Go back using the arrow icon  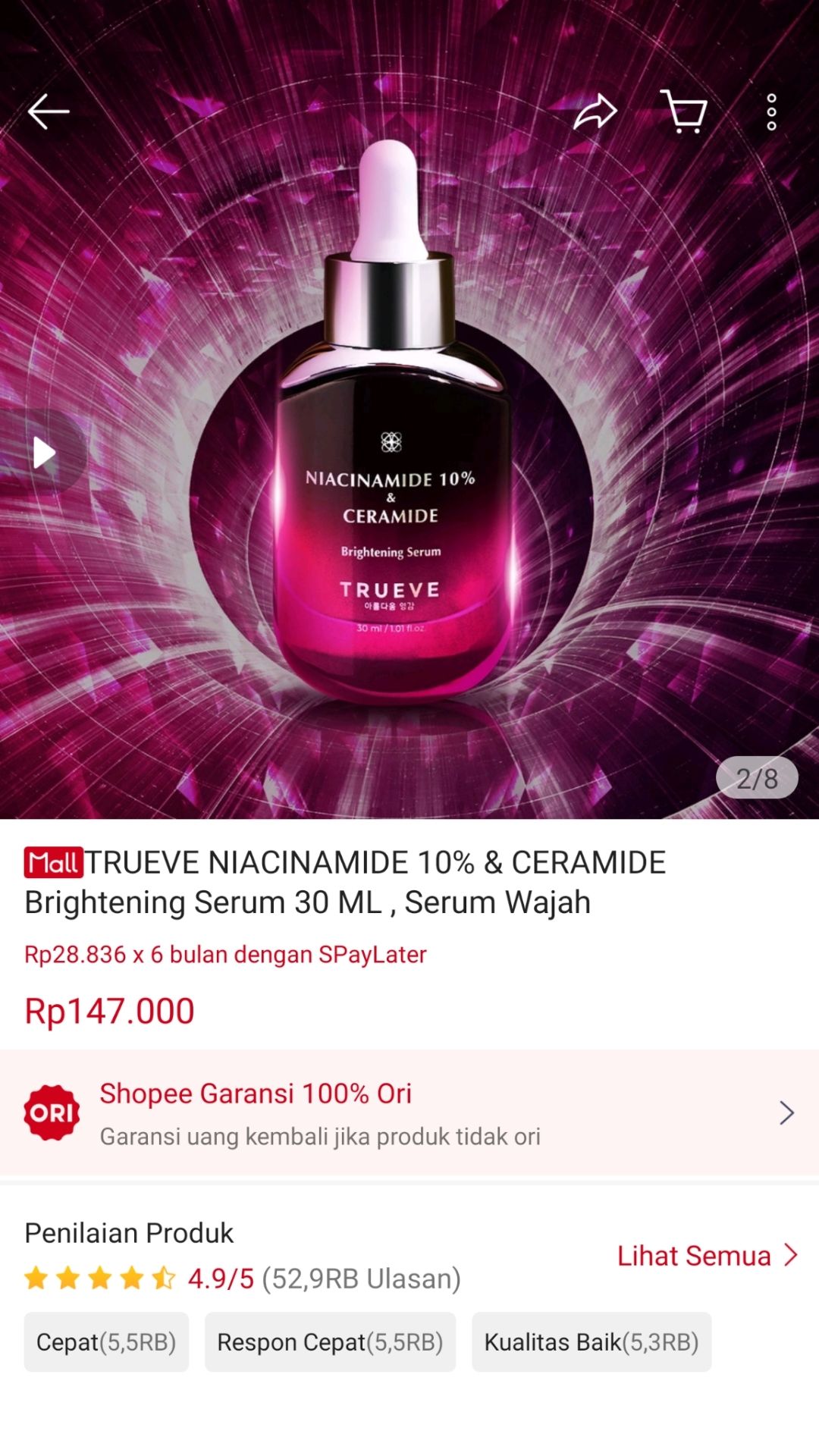coord(49,112)
